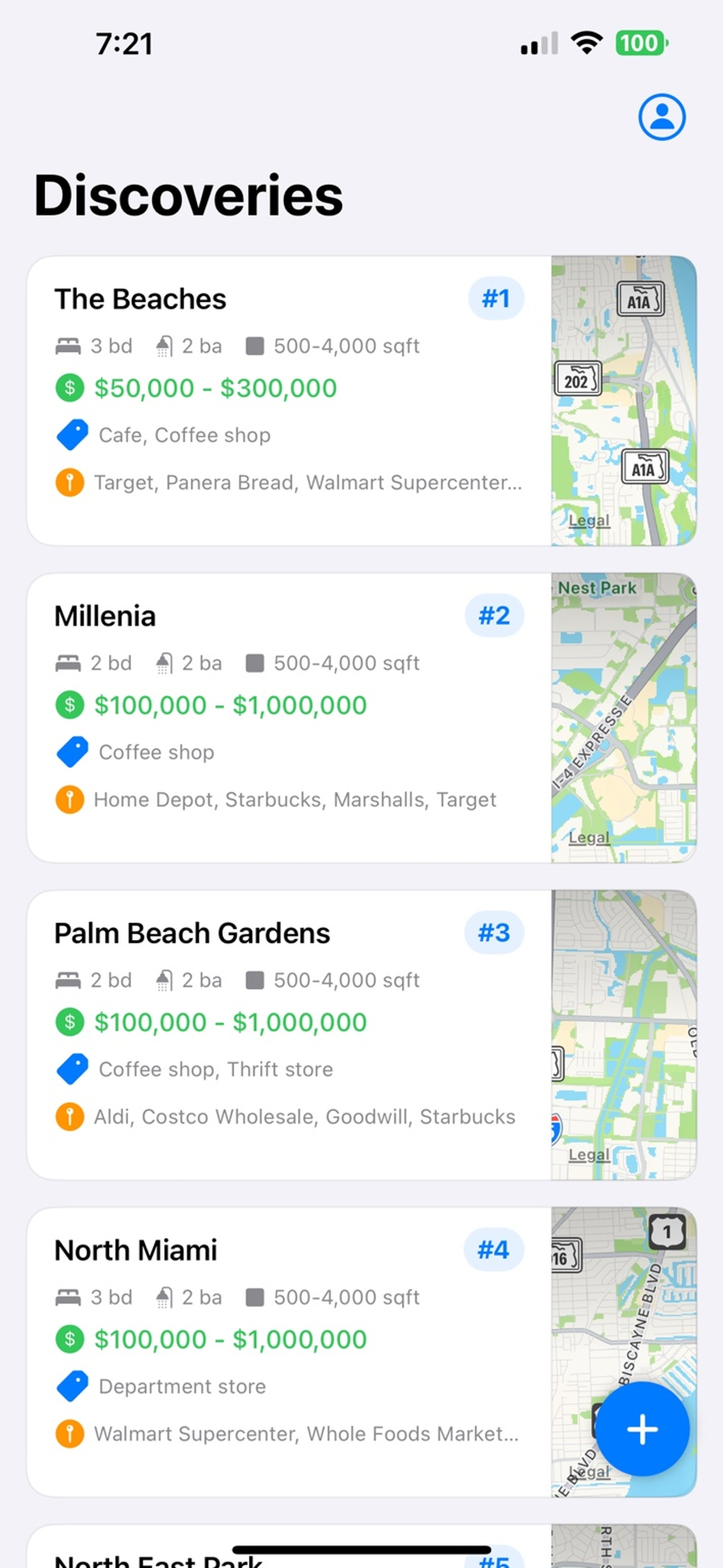Image resolution: width=723 pixels, height=1568 pixels.
Task: Open the Legal link on The Beaches map
Action: [589, 520]
